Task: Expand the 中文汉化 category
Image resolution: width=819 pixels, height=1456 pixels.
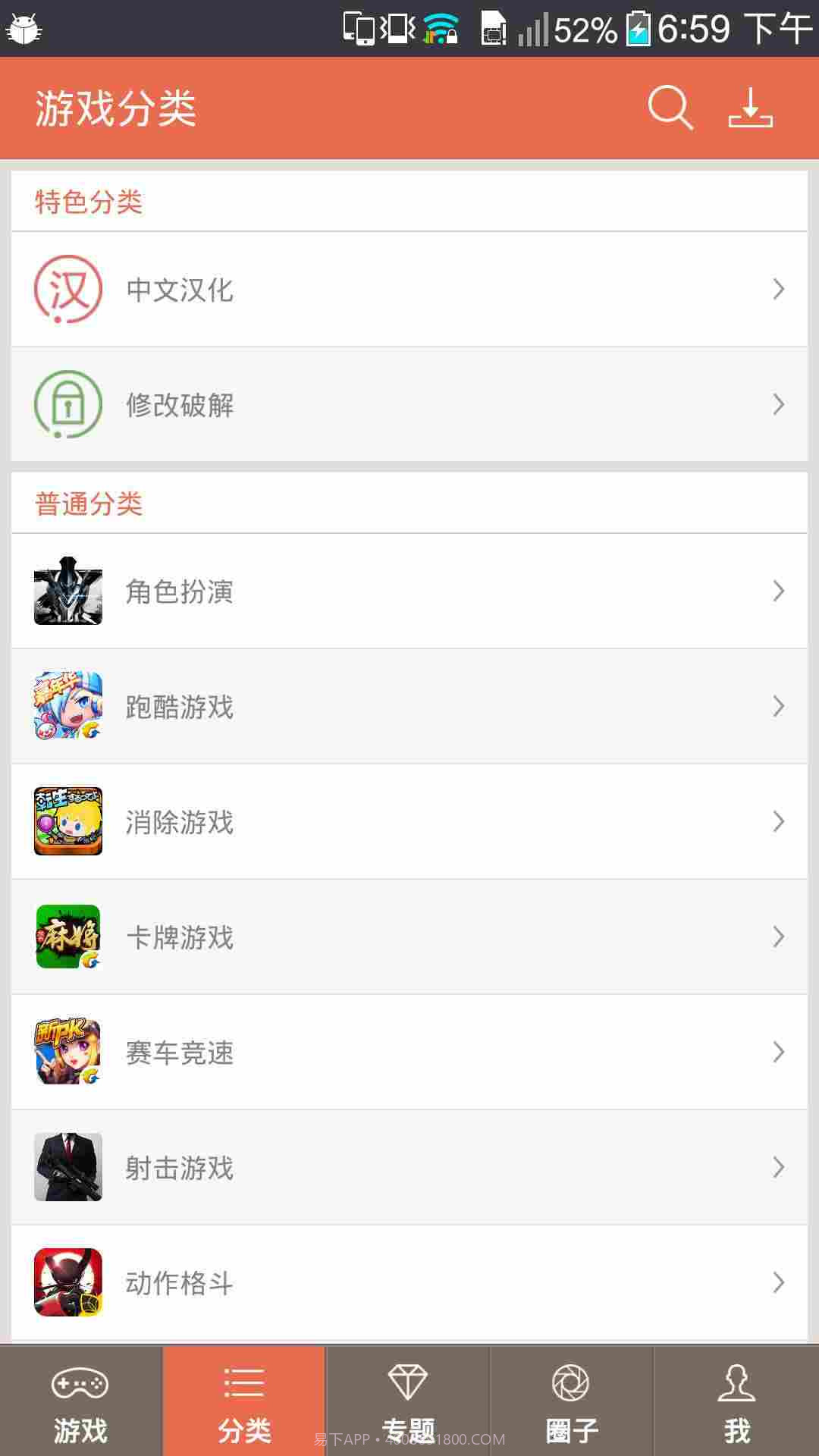Action: click(x=778, y=290)
